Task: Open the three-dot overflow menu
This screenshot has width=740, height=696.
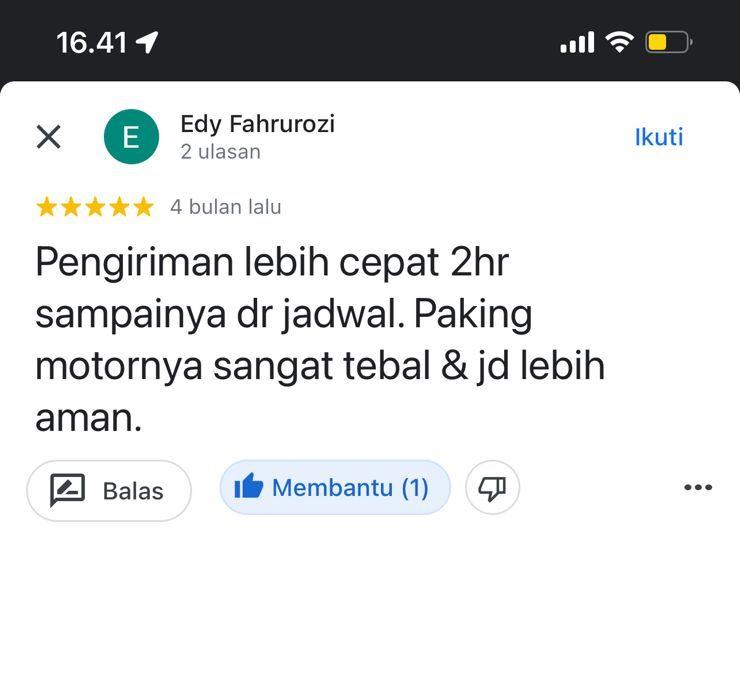Action: (x=697, y=488)
